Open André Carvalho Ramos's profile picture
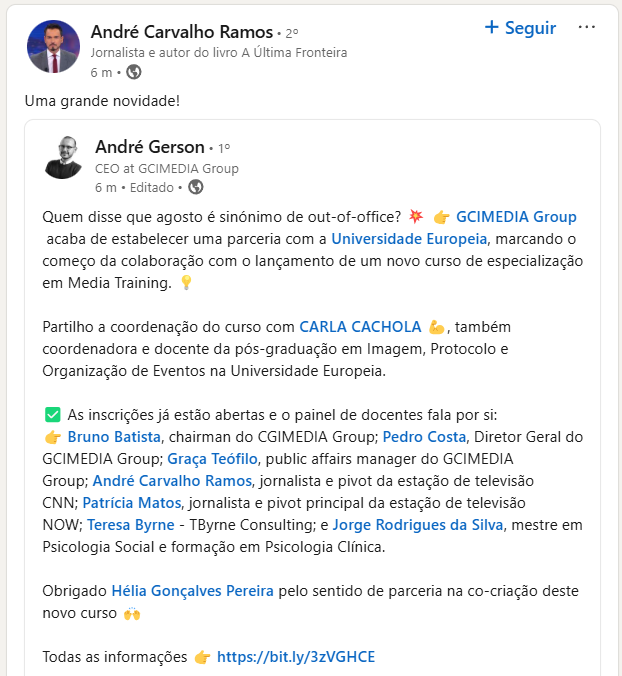 click(x=52, y=46)
